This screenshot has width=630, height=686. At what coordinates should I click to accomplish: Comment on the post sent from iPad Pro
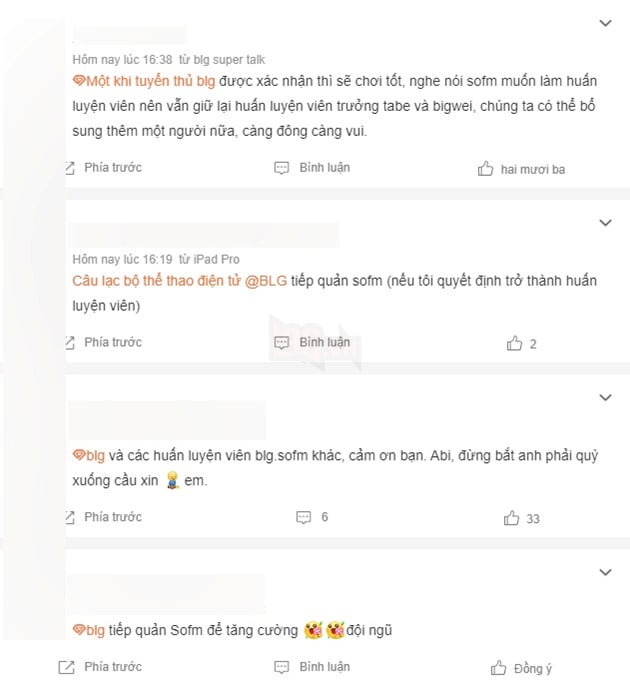[312, 342]
